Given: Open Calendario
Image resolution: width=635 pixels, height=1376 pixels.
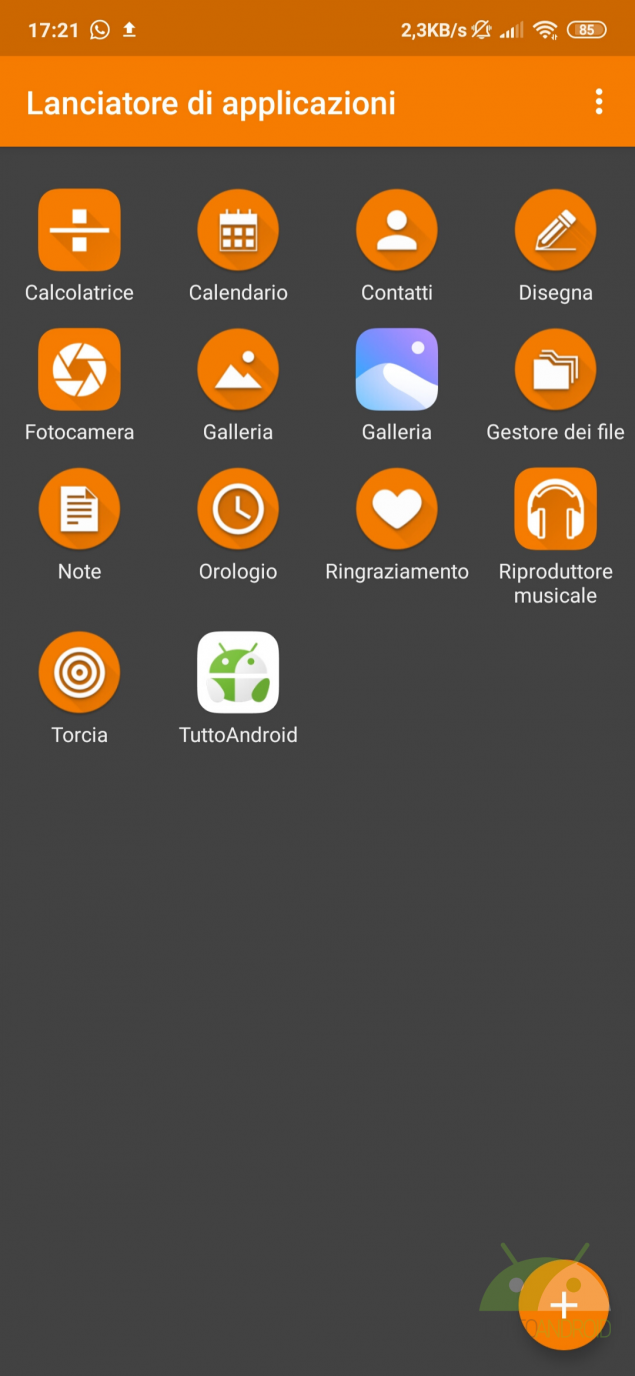Looking at the screenshot, I should [x=238, y=230].
